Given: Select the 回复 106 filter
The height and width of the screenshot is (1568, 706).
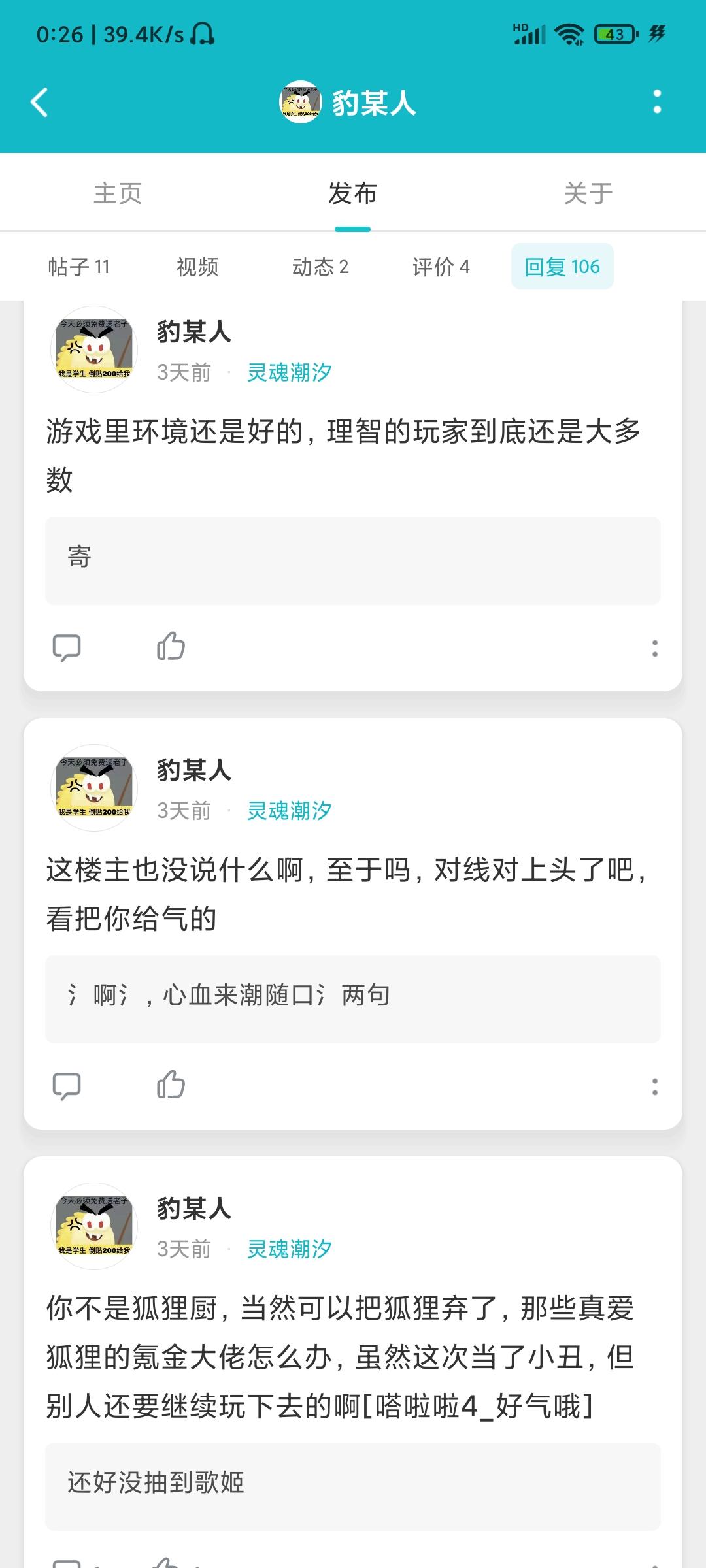Looking at the screenshot, I should point(562,267).
